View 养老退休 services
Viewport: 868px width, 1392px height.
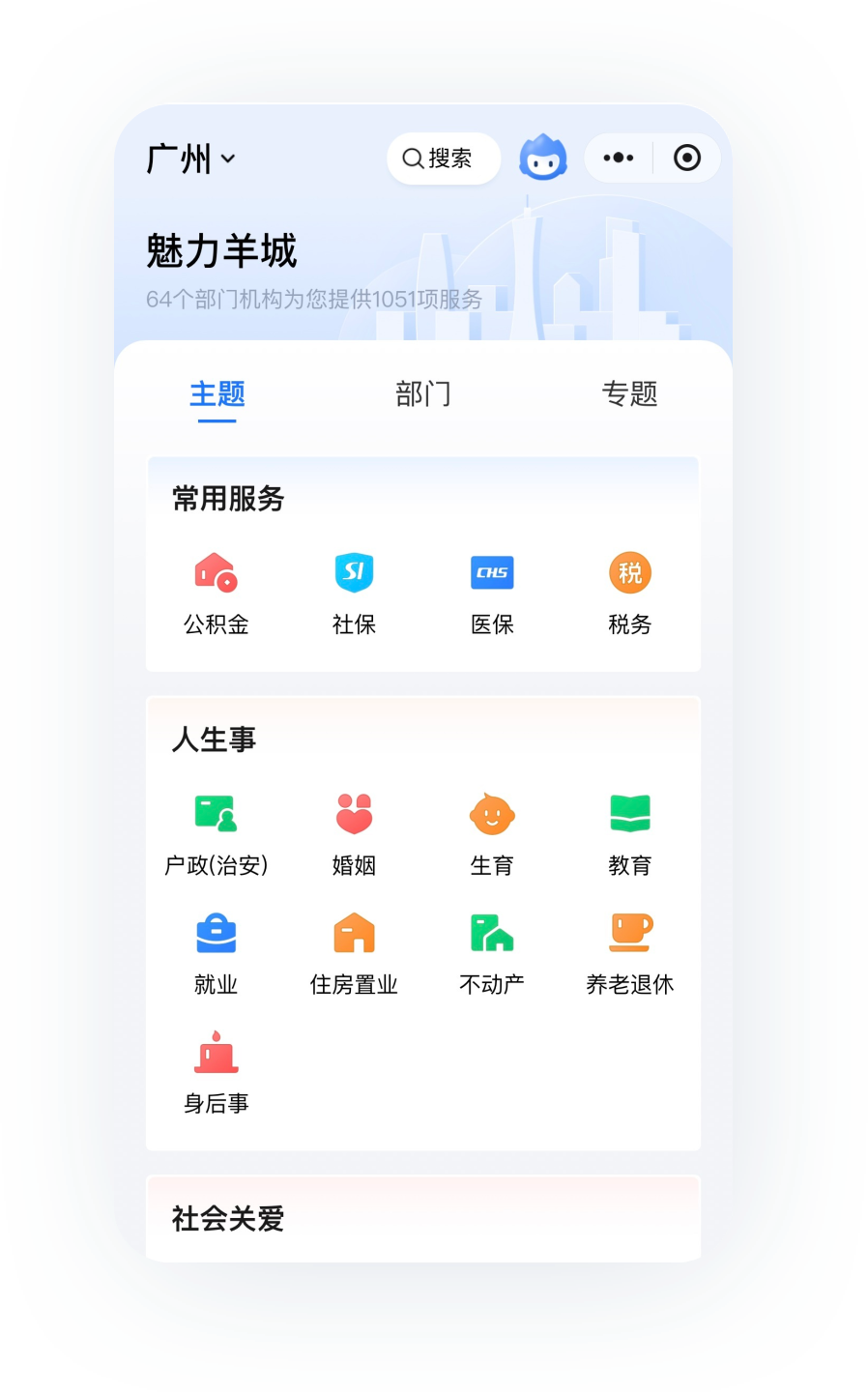(629, 952)
